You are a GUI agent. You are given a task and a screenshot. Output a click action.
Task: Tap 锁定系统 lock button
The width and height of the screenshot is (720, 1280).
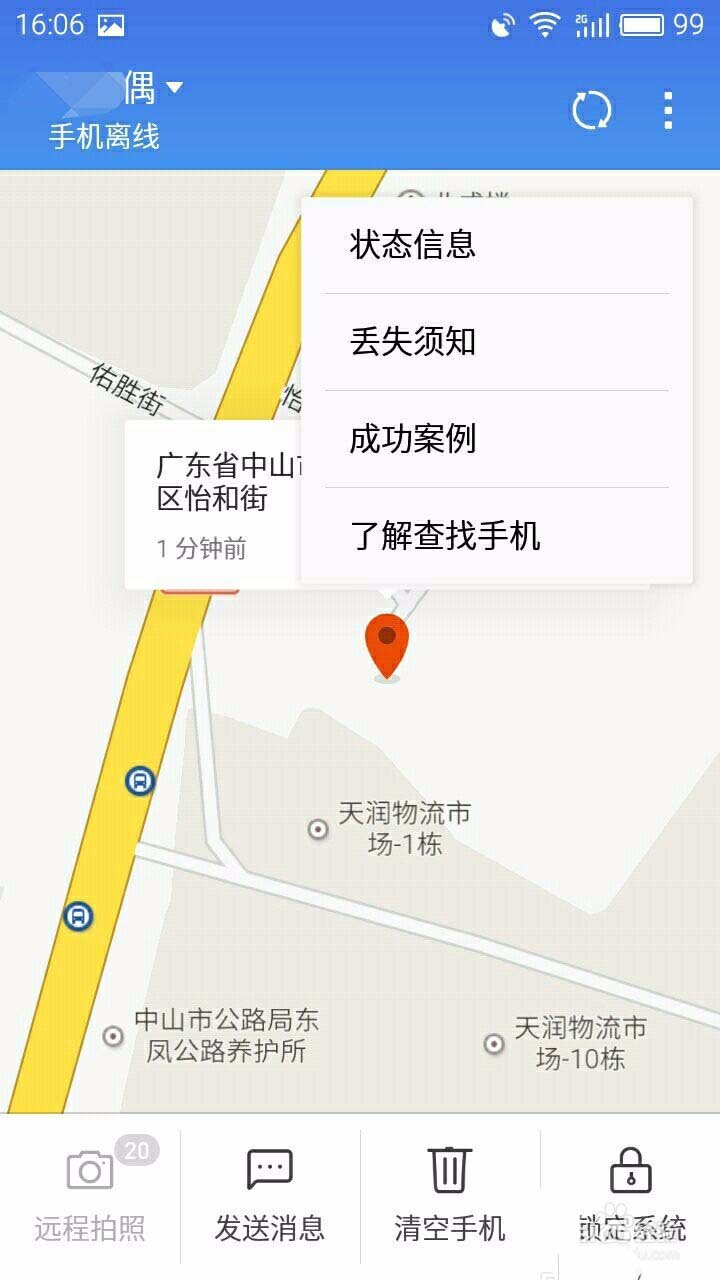tap(631, 1196)
